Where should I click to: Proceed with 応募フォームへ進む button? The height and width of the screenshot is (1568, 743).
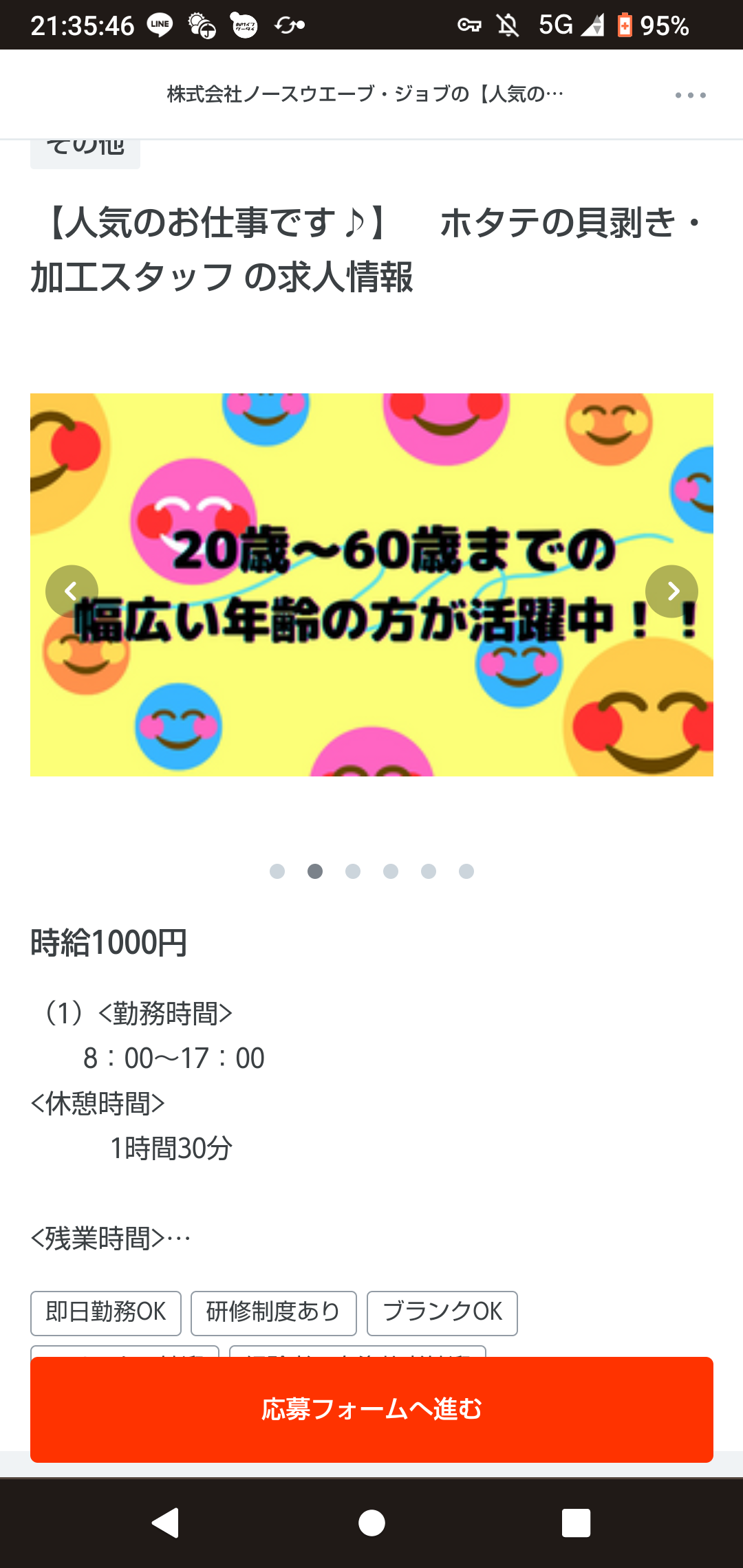371,1409
